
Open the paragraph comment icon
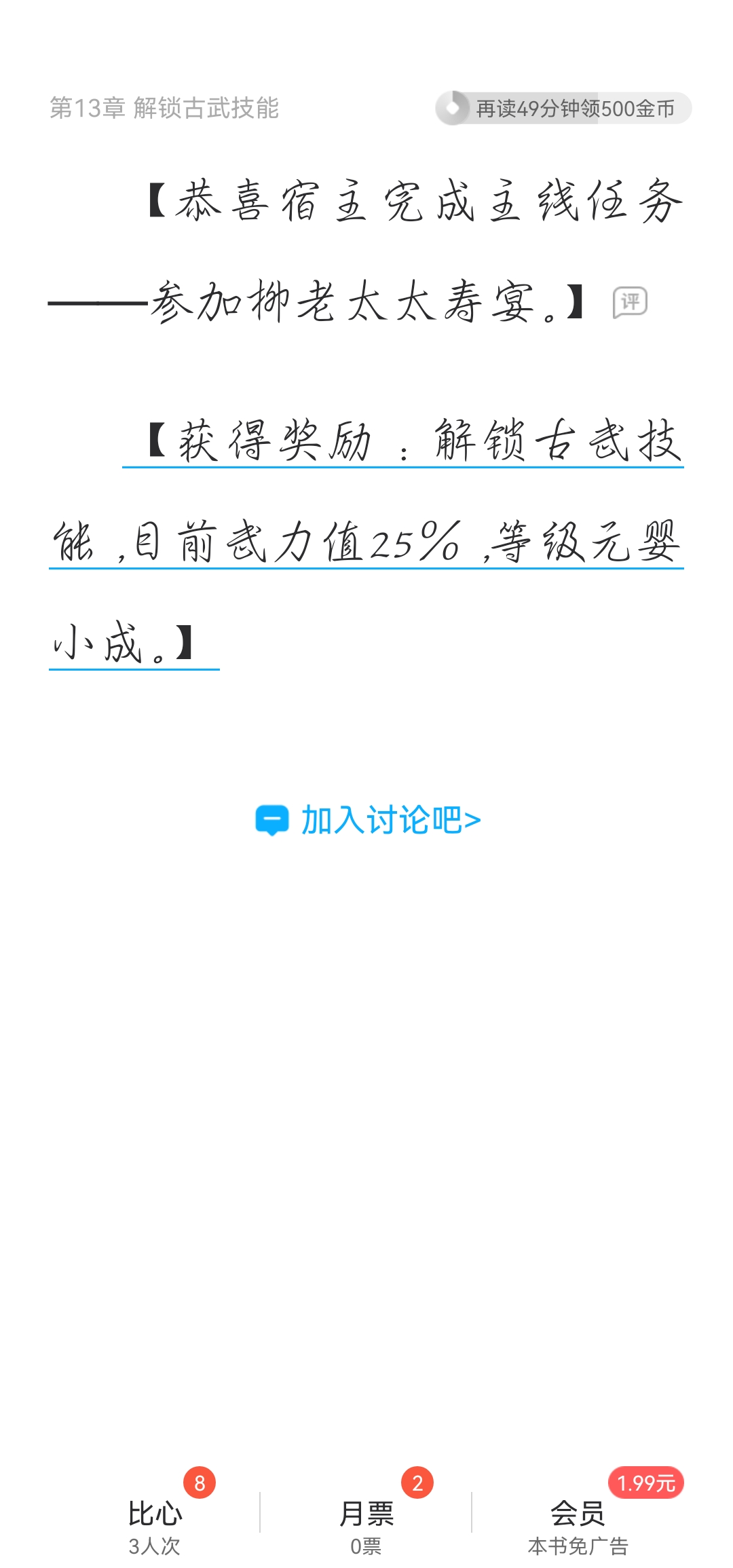coord(630,302)
